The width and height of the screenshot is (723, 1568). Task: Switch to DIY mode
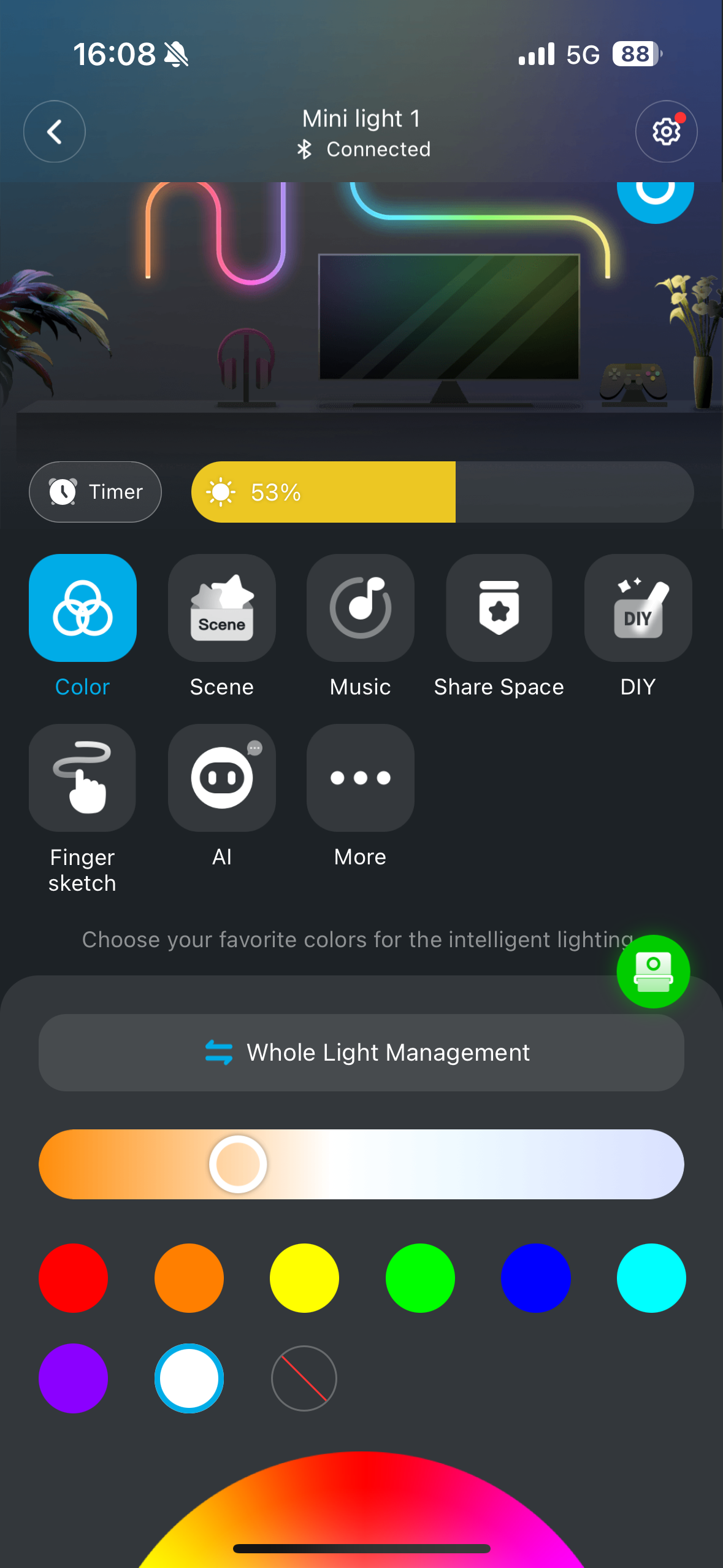click(x=638, y=608)
